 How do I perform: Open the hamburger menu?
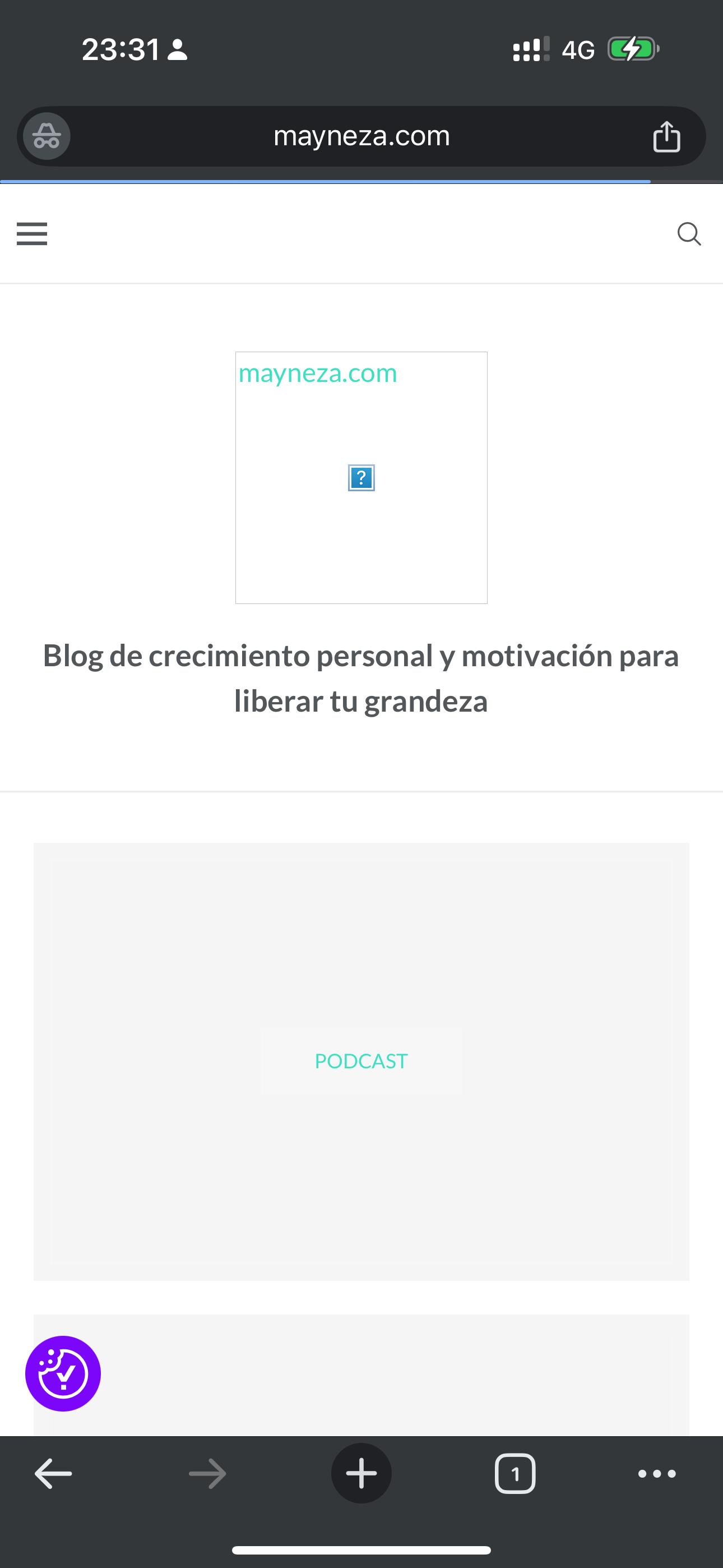pos(31,234)
